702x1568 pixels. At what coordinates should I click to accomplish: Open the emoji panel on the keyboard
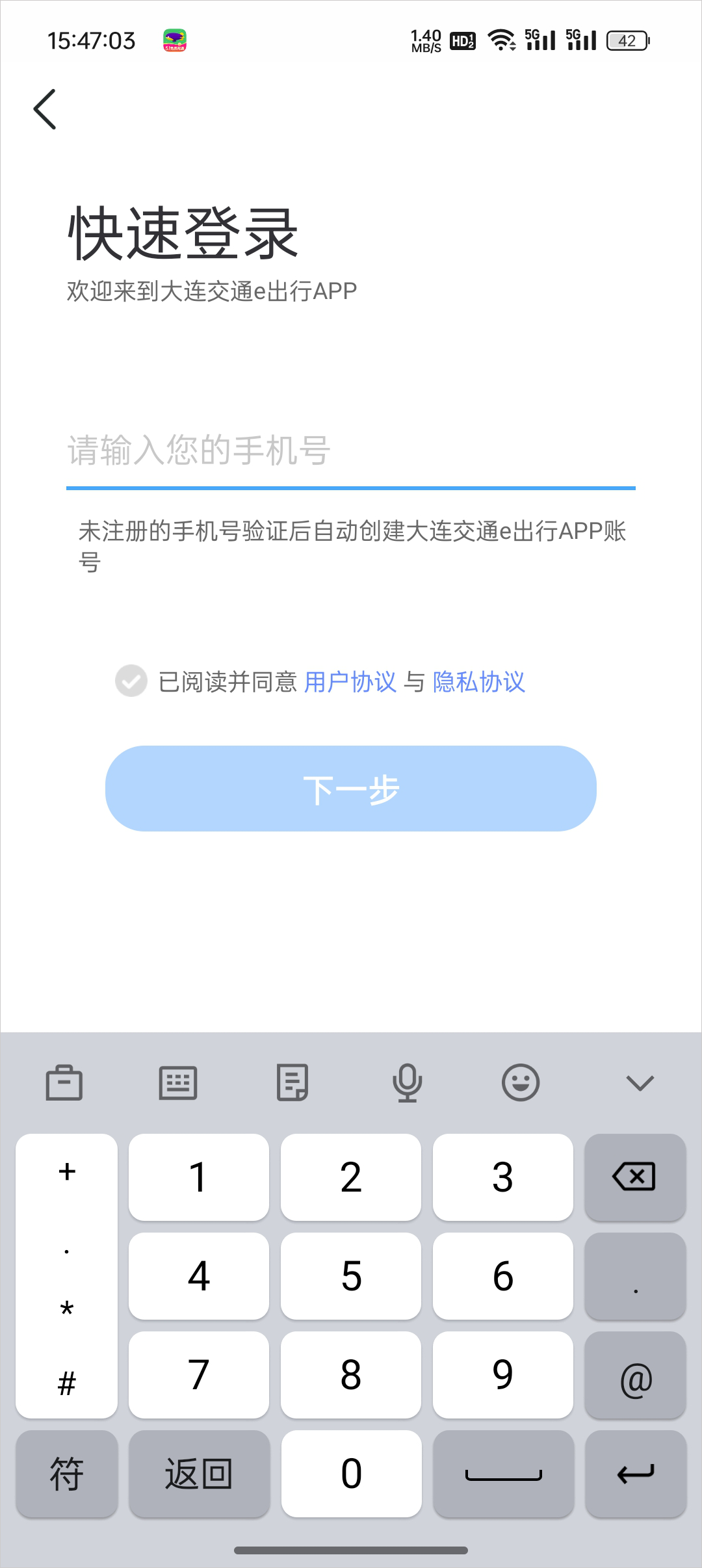521,1082
